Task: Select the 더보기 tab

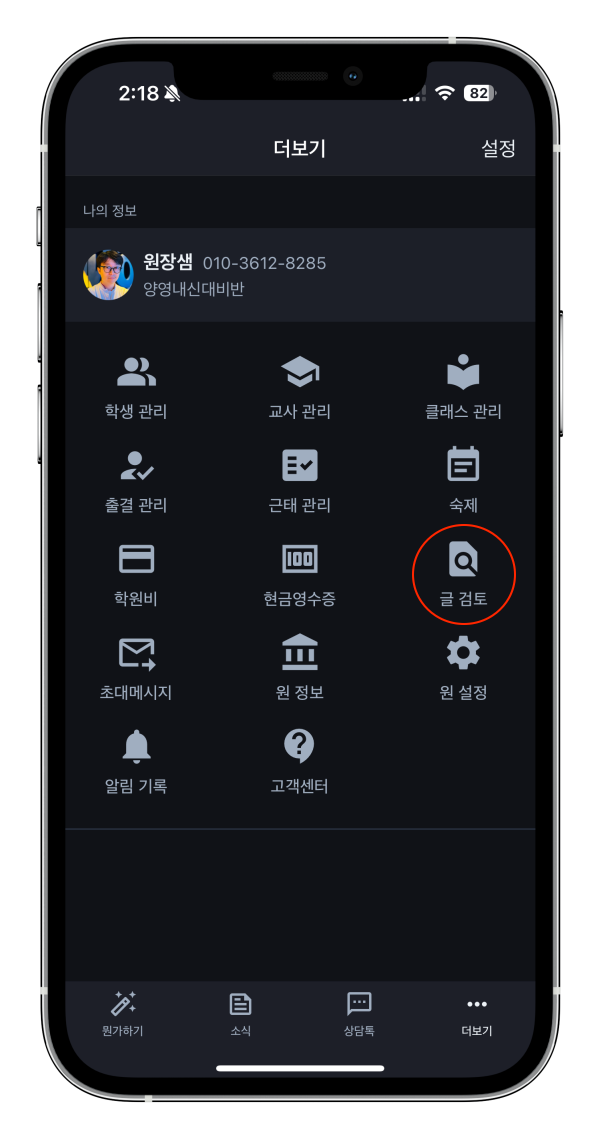Action: click(477, 1014)
